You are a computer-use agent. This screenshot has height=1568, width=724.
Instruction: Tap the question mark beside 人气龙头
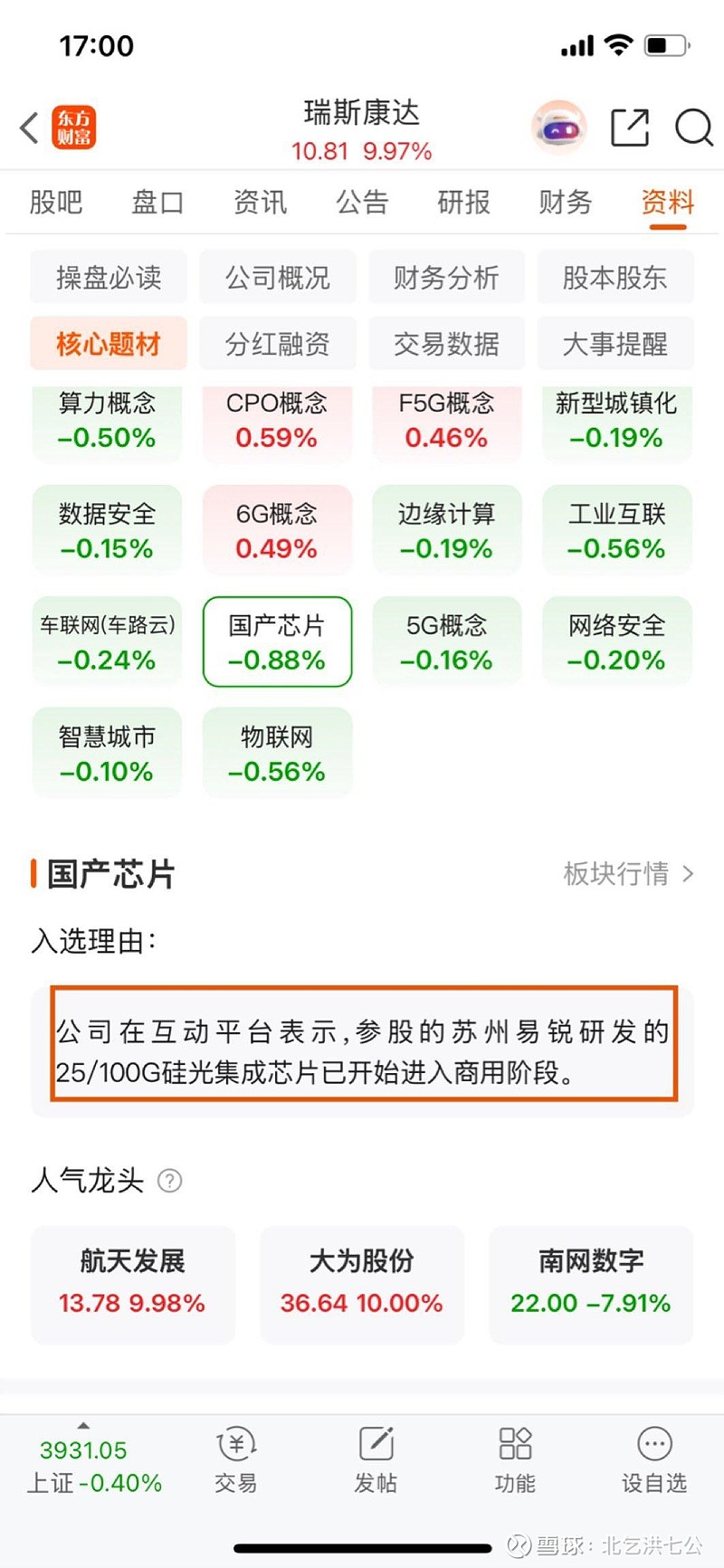coord(169,1181)
